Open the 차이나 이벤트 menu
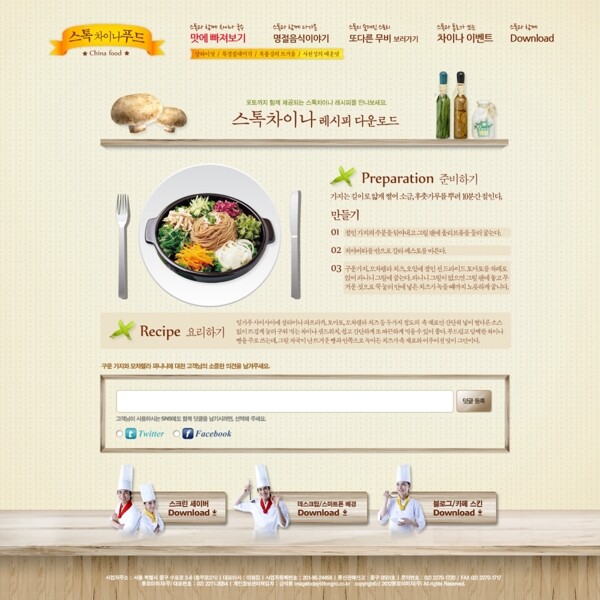The image size is (600, 600). [465, 38]
